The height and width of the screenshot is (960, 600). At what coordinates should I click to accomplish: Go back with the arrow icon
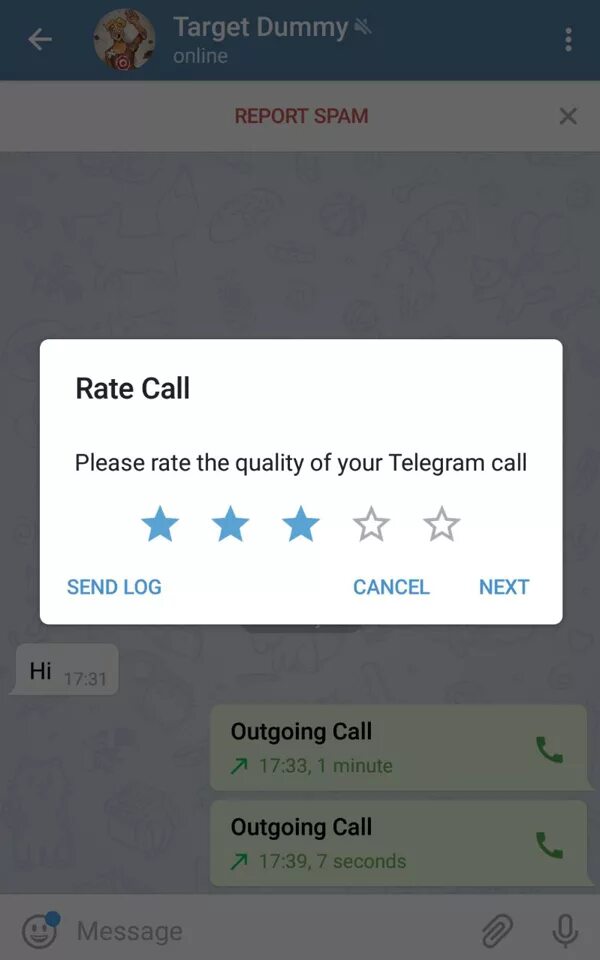40,40
